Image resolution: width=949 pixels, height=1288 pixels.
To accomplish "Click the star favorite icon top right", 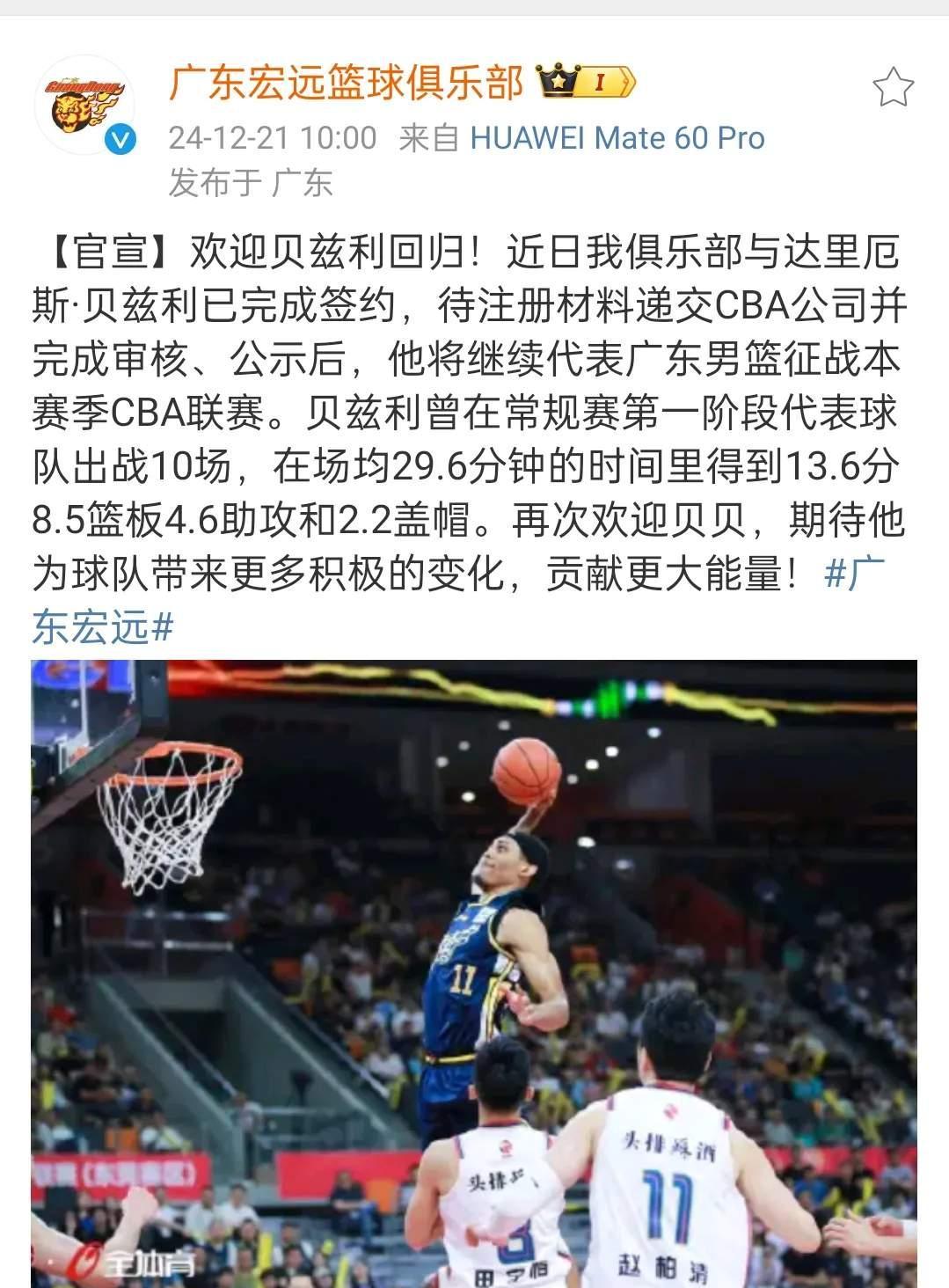I will click(x=892, y=84).
